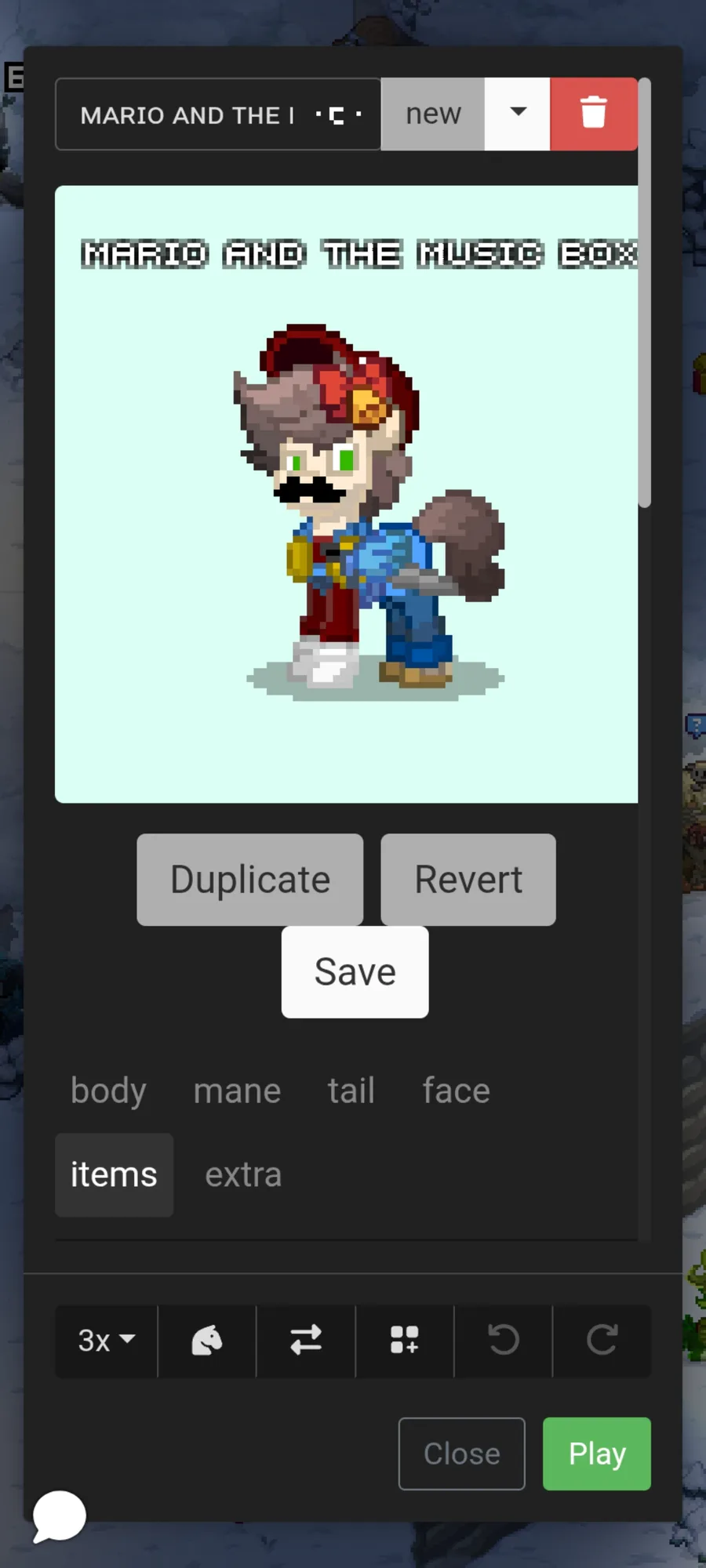Close the character editor
Image resolution: width=706 pixels, height=1568 pixels.
[x=462, y=1454]
